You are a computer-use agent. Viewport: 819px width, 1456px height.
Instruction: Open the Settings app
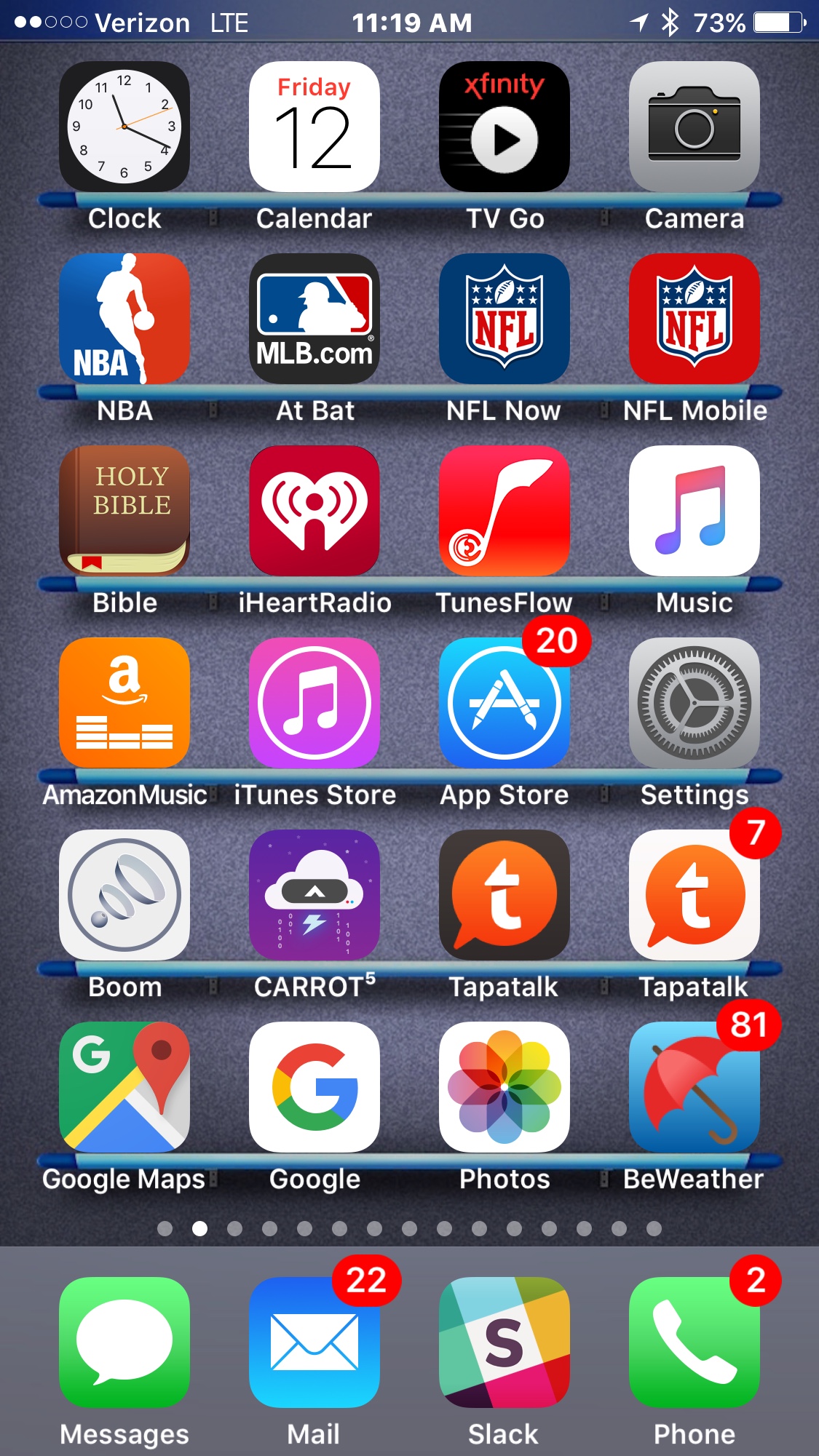tap(695, 703)
